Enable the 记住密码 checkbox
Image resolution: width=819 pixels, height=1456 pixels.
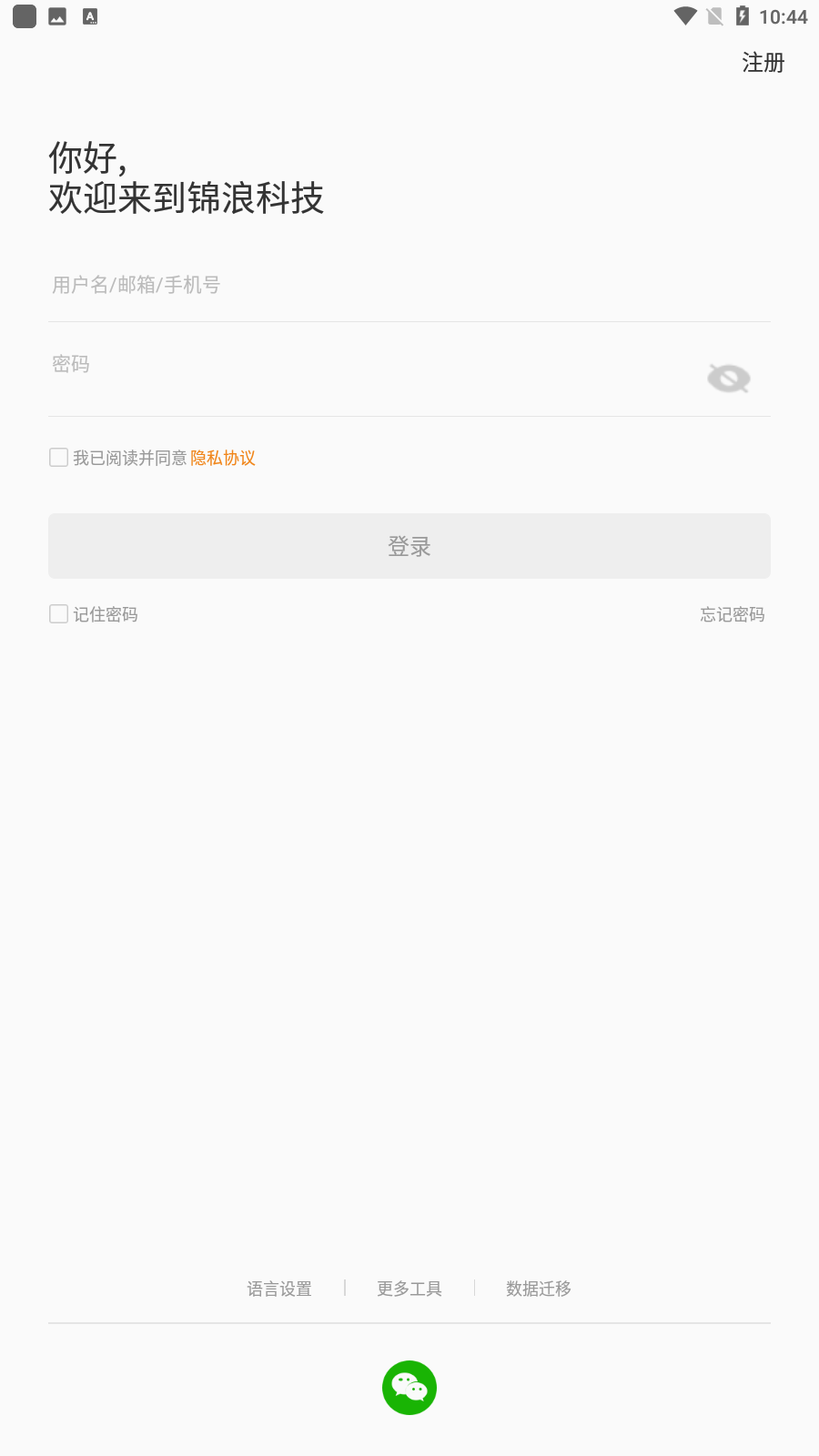click(x=58, y=614)
